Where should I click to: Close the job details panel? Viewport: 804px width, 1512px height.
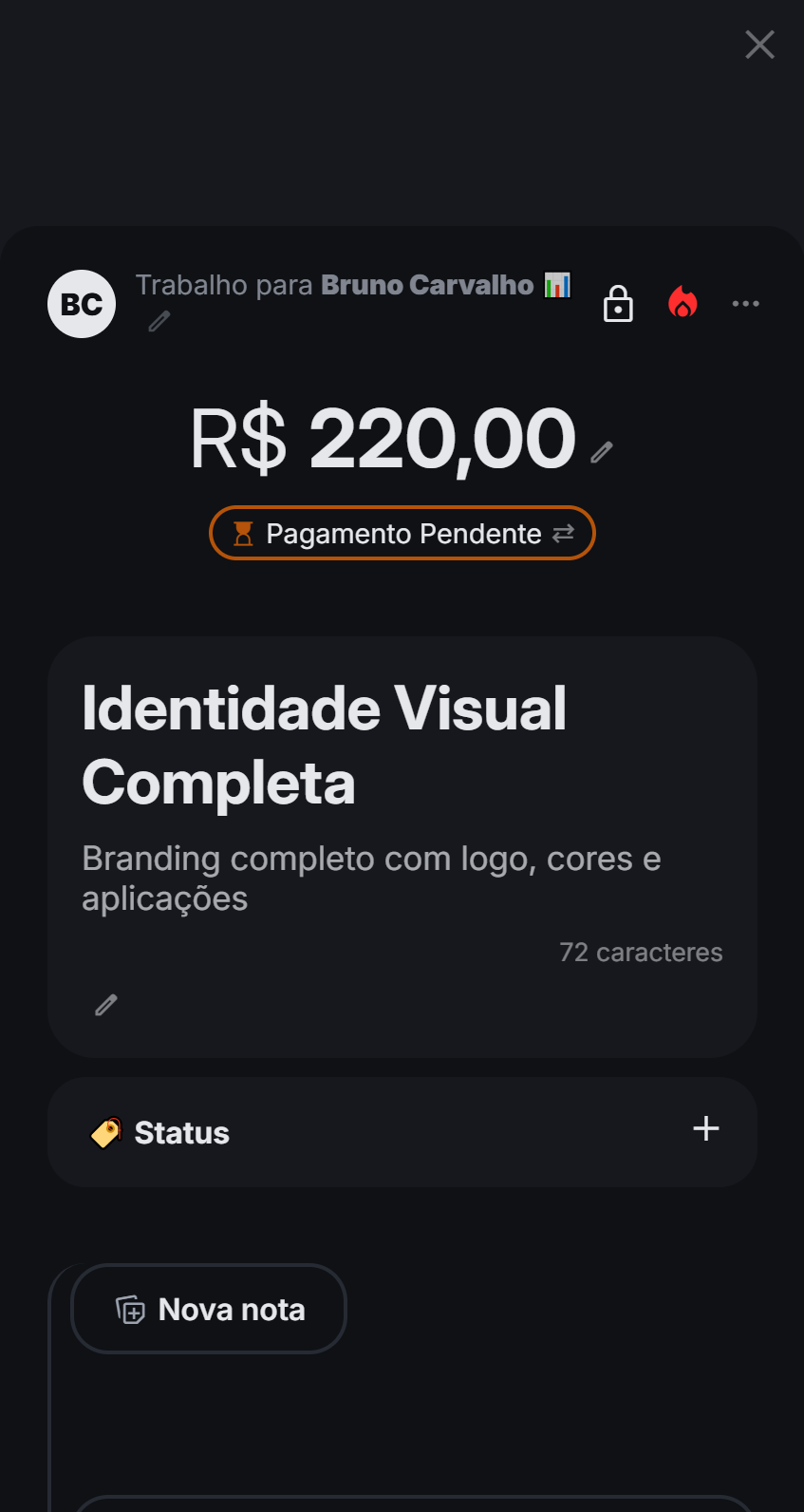tap(759, 45)
